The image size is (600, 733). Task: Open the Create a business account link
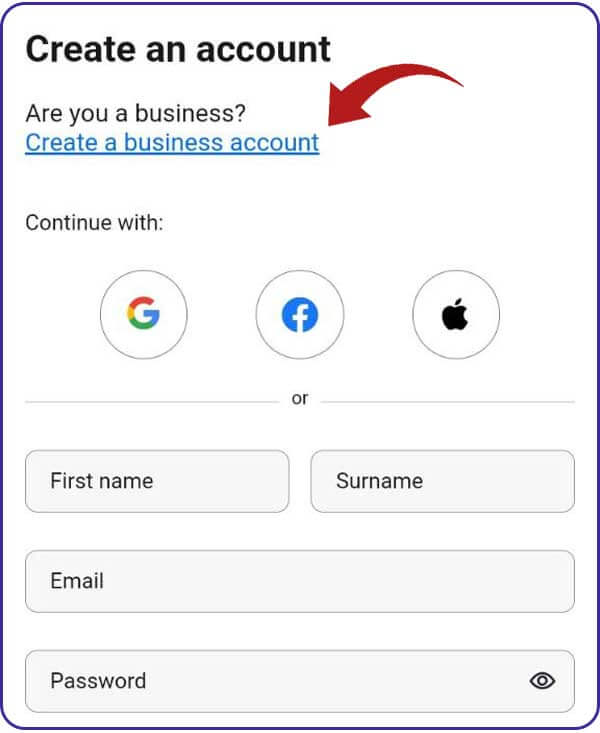pyautogui.click(x=172, y=142)
